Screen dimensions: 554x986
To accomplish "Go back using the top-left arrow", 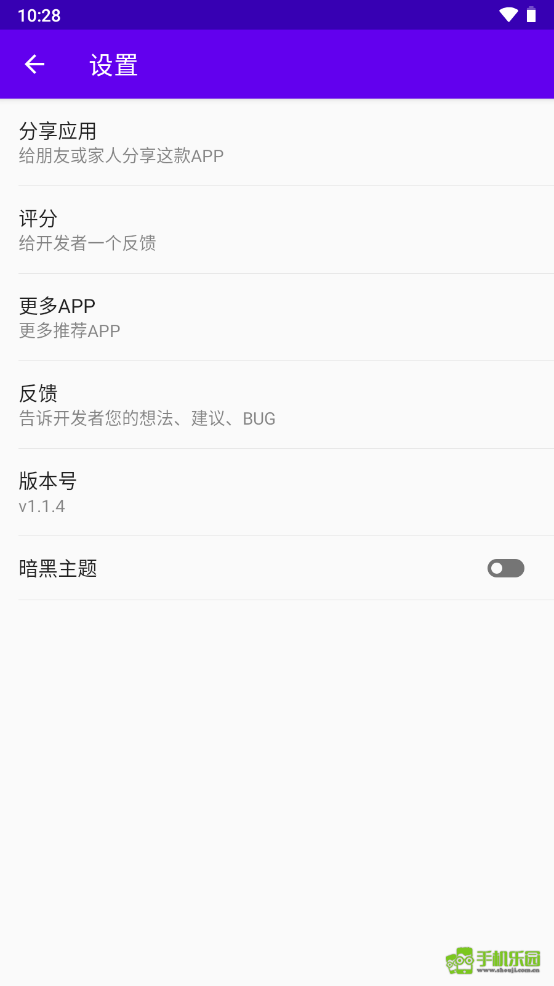I will click(35, 64).
